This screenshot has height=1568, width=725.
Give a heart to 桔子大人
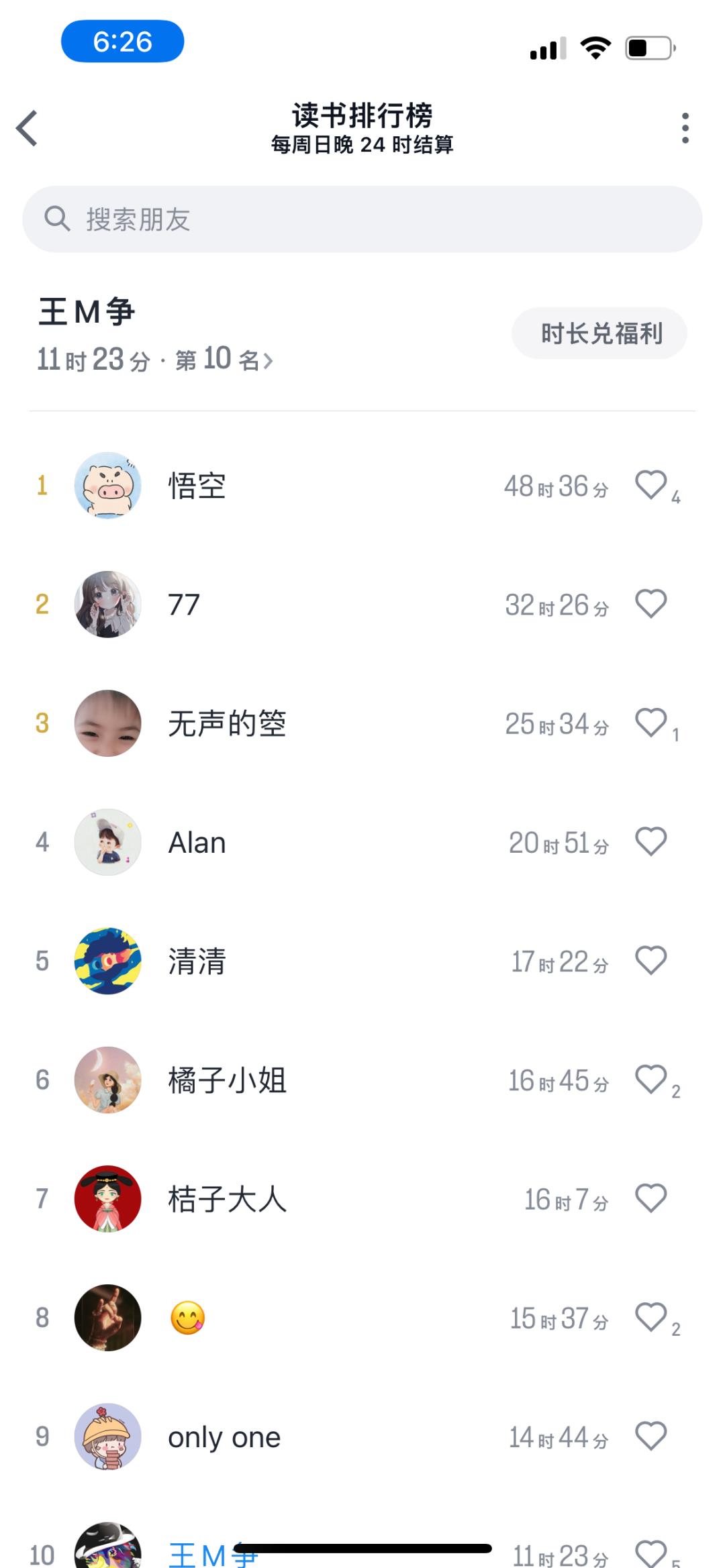pyautogui.click(x=650, y=1198)
